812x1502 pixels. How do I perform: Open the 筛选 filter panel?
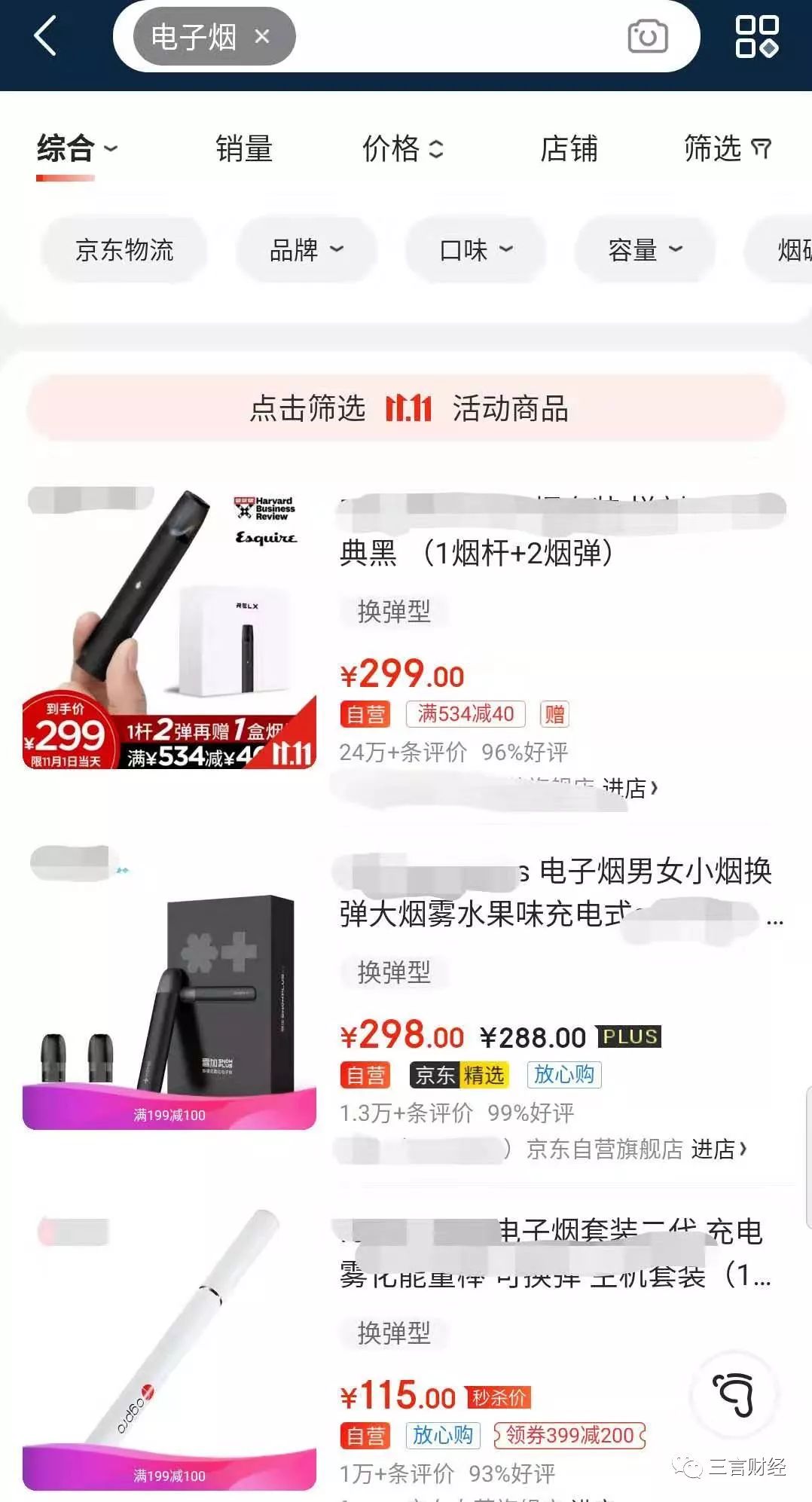click(x=727, y=148)
